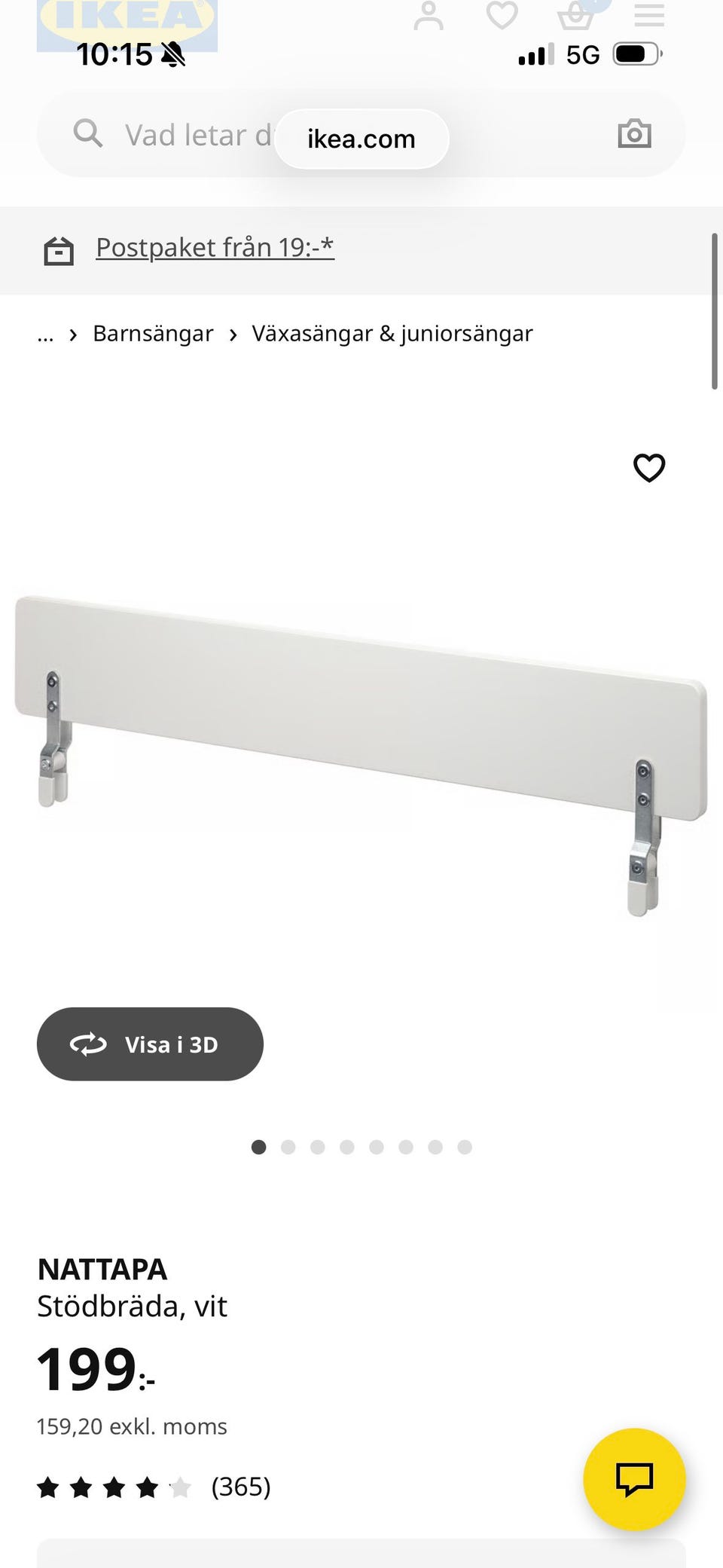
Task: Tap Visa i 3D button
Action: tap(150, 1044)
